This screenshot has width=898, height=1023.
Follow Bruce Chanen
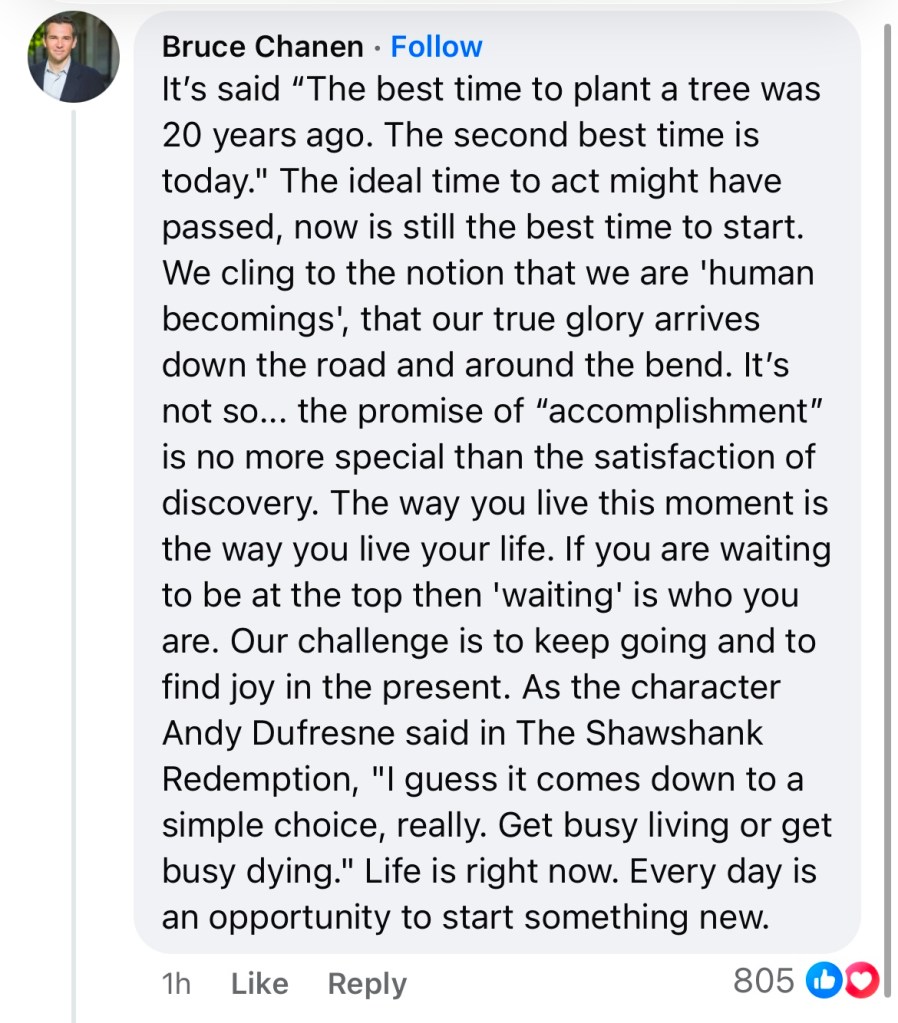(436, 47)
